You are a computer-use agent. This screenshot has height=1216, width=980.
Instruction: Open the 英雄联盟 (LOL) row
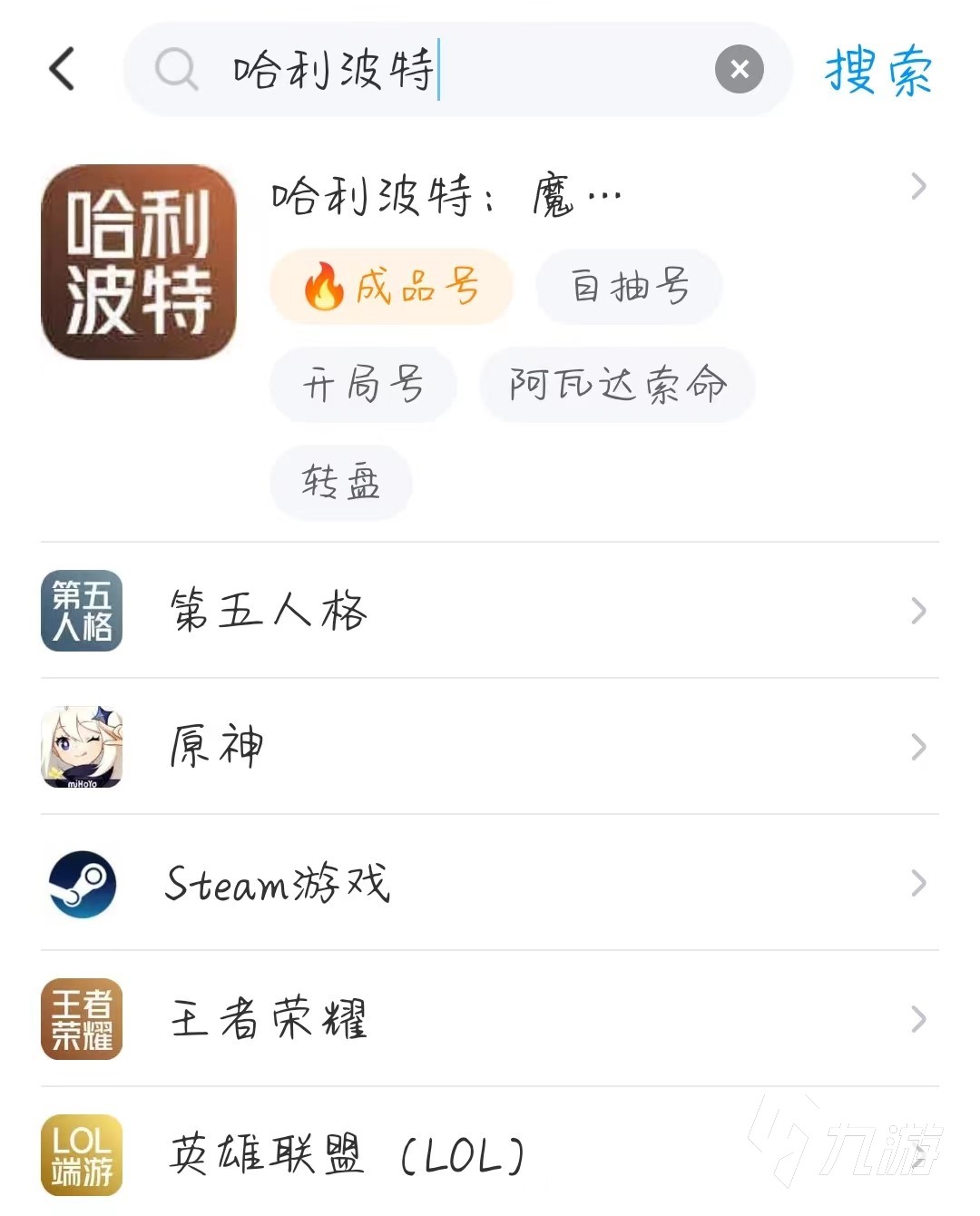click(x=490, y=1155)
